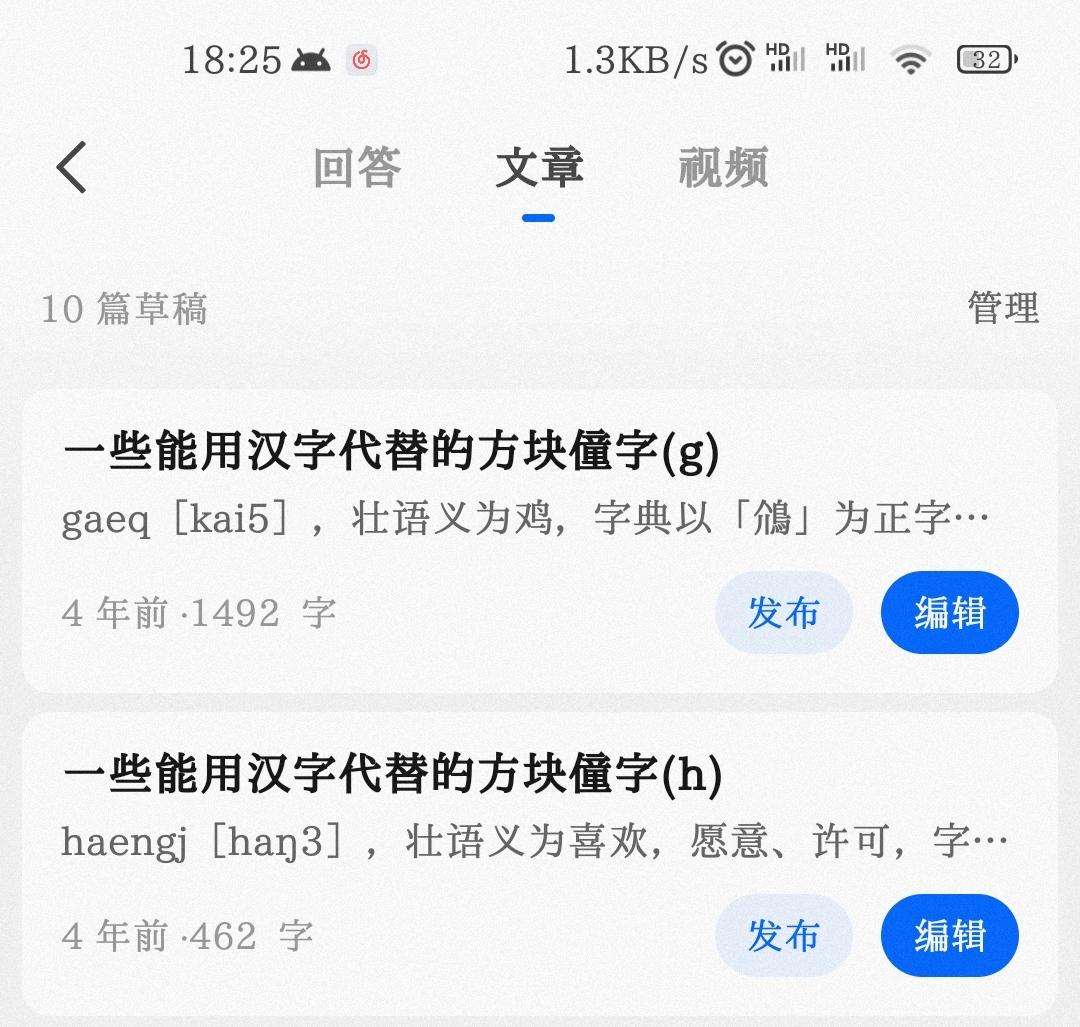The image size is (1080, 1027).
Task: Tap 编辑 on the 方块僮字(g) draft
Action: coord(949,612)
